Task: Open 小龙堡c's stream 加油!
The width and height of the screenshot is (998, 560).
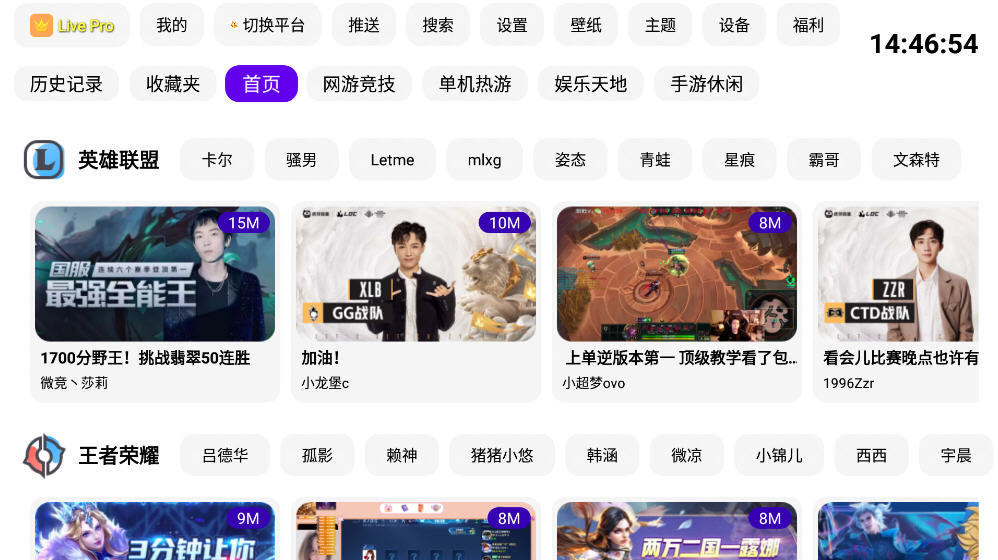Action: tap(416, 300)
